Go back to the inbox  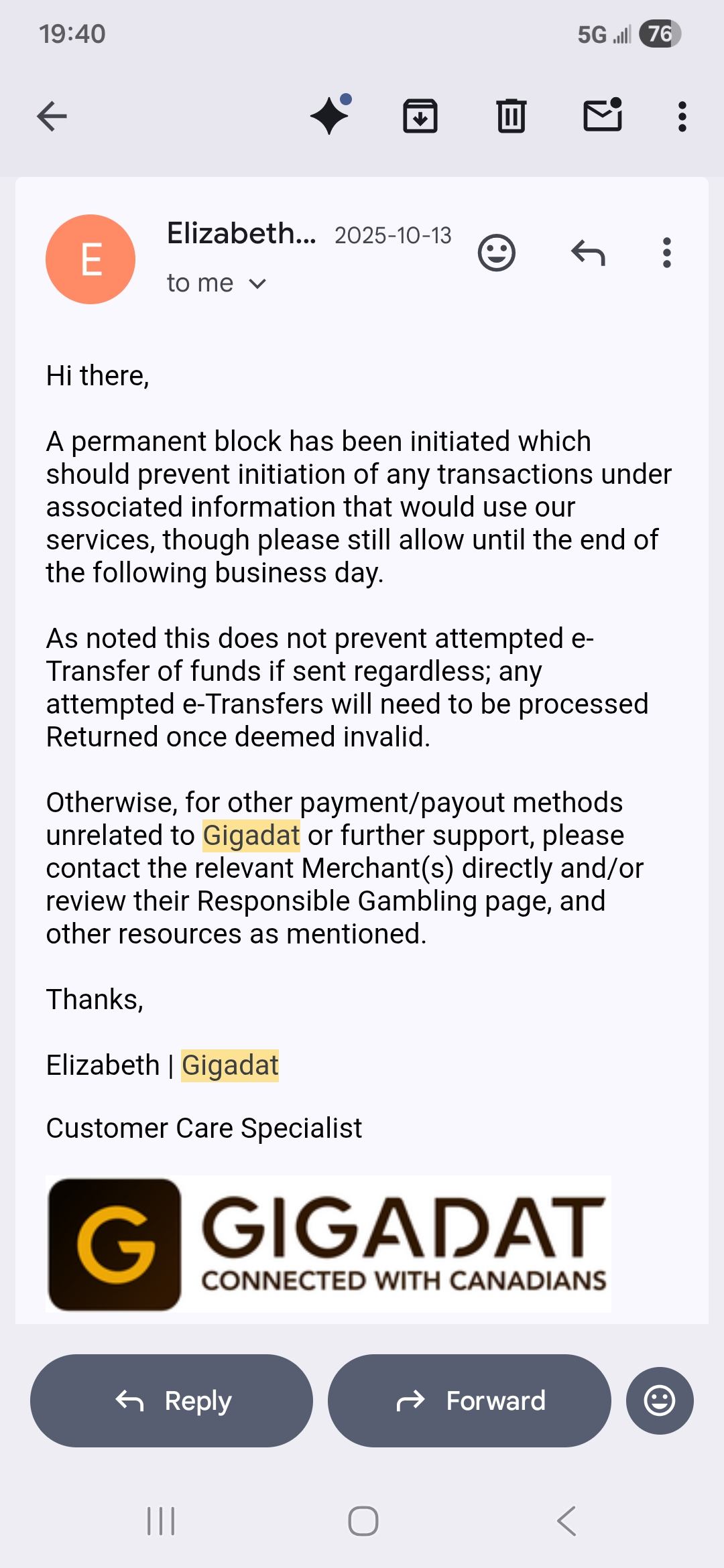coord(52,117)
